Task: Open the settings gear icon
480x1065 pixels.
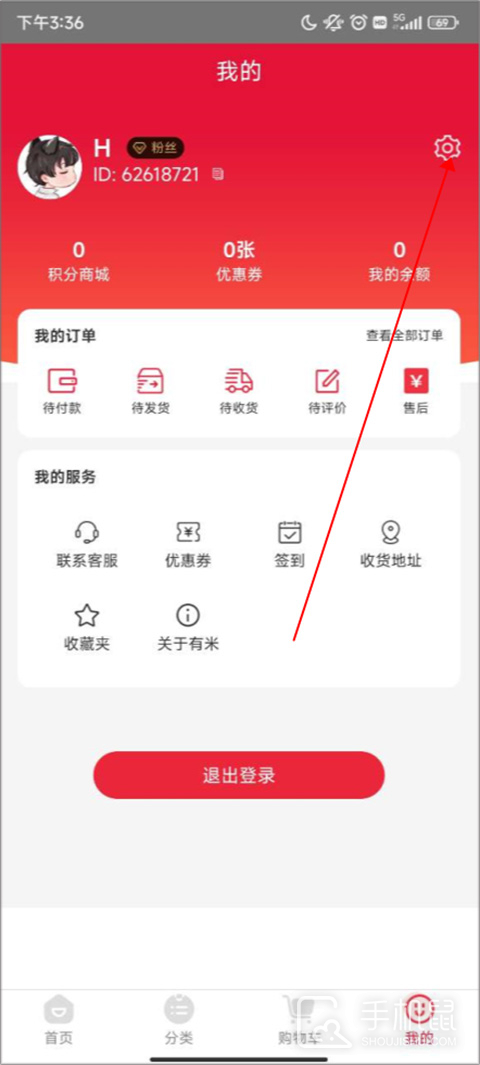Action: coord(447,148)
